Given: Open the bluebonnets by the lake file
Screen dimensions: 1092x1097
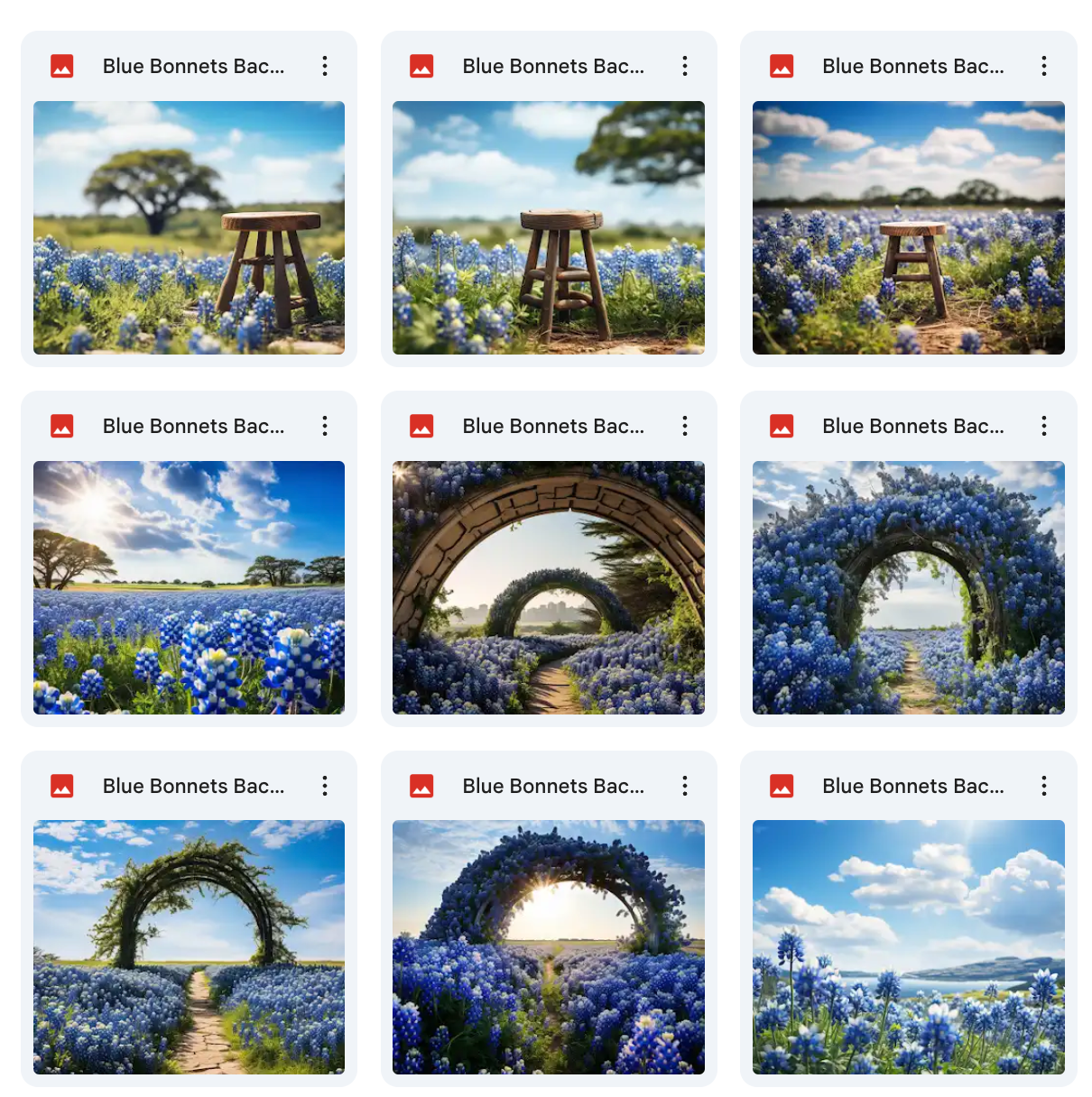Looking at the screenshot, I should (x=908, y=946).
